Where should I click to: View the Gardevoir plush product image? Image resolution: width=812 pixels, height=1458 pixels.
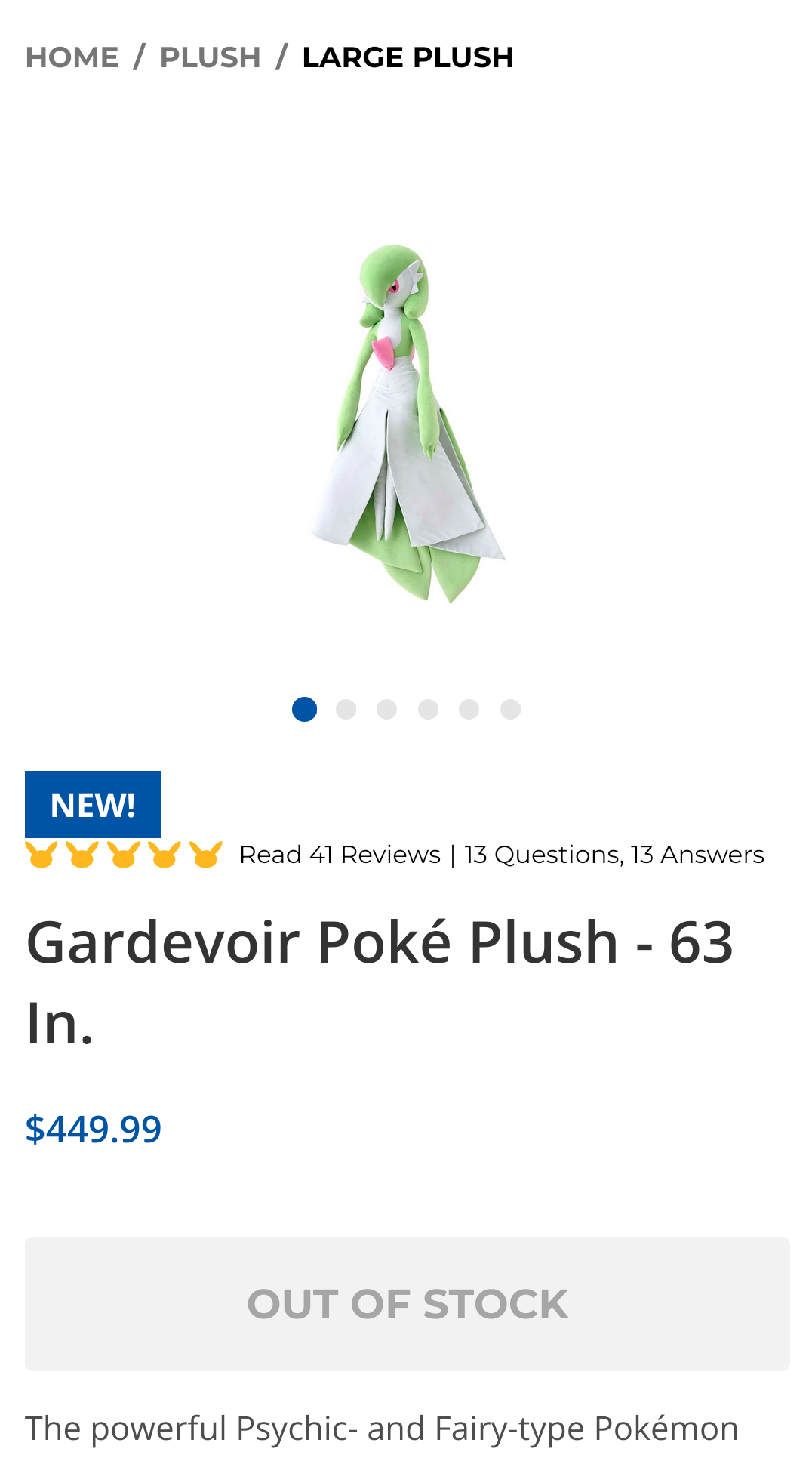coord(406,423)
